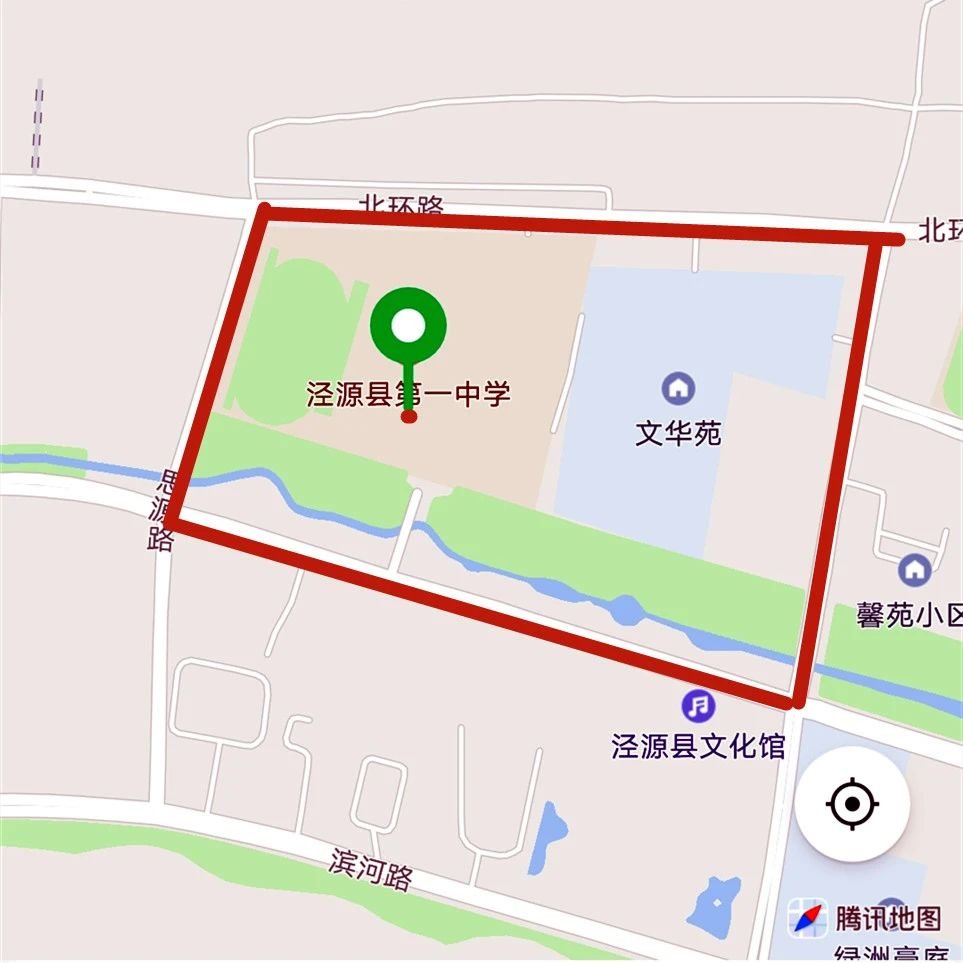Select the 馨苑小区 residential marker

pos(914,572)
